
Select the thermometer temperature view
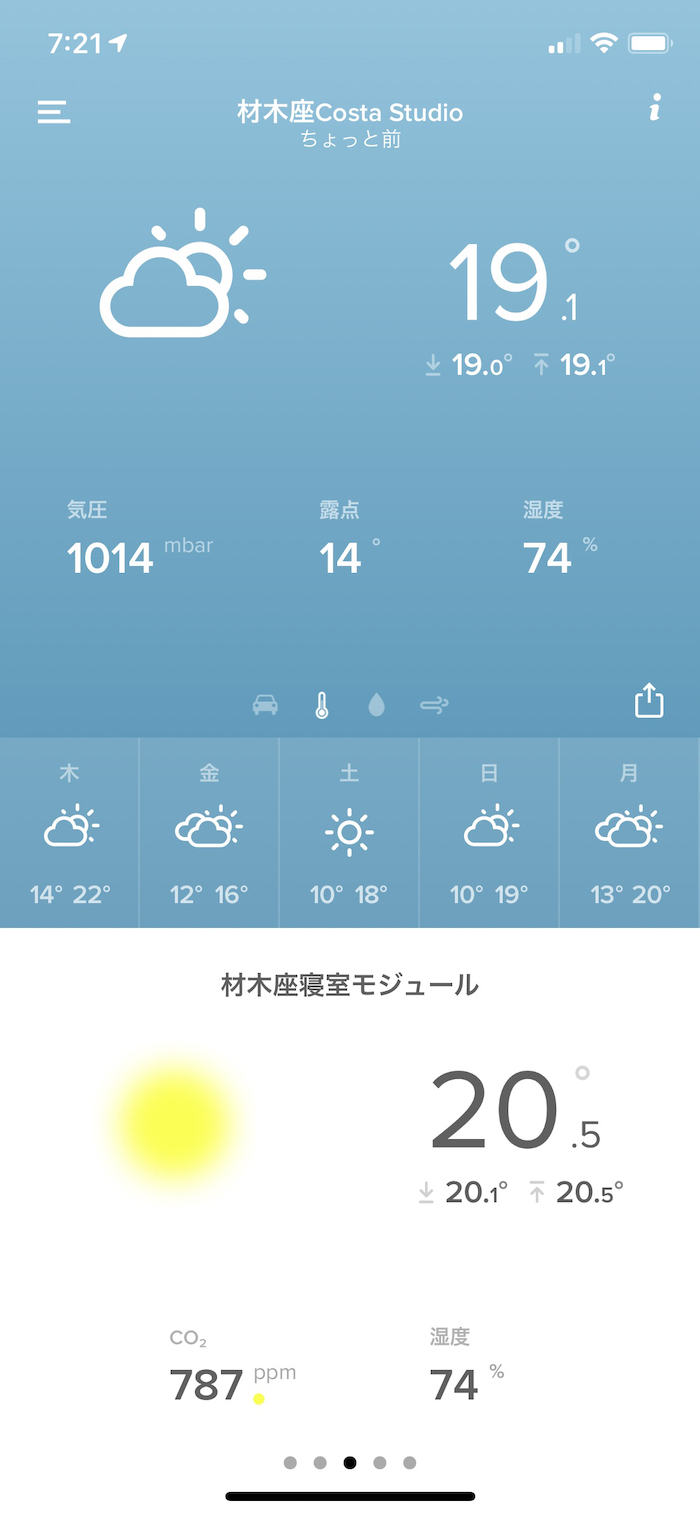321,705
